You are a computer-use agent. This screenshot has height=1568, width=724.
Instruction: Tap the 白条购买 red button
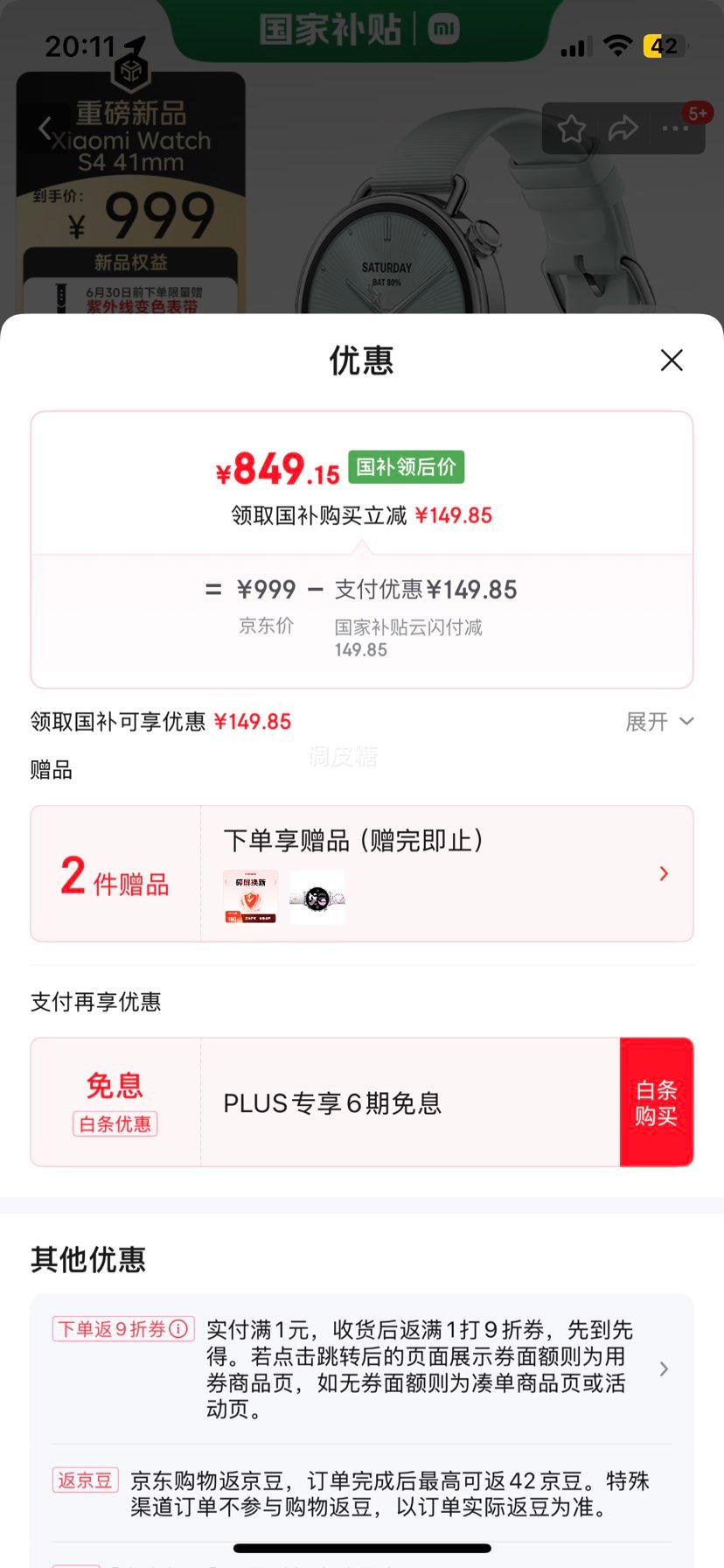pyautogui.click(x=656, y=1102)
